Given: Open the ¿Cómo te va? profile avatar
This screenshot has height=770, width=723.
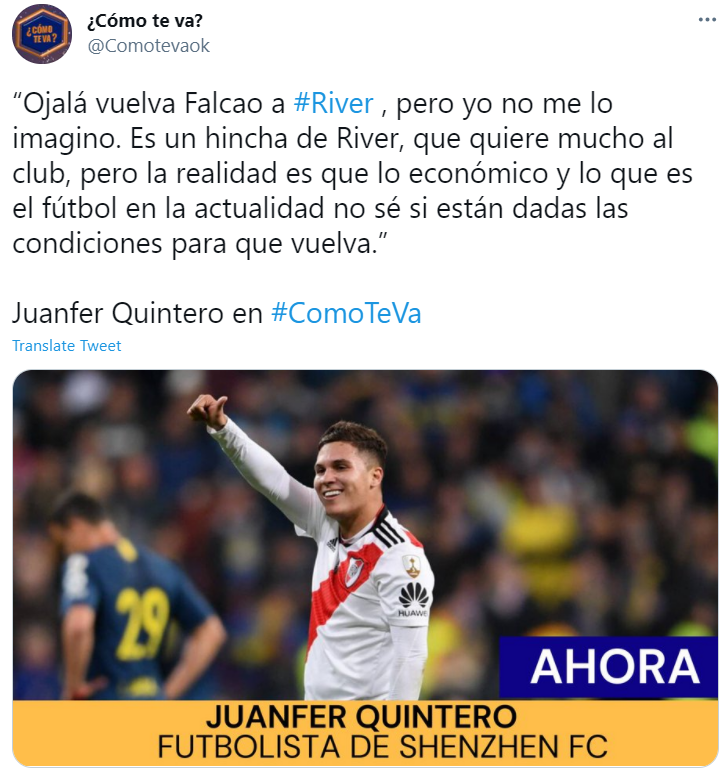Looking at the screenshot, I should pyautogui.click(x=41, y=33).
